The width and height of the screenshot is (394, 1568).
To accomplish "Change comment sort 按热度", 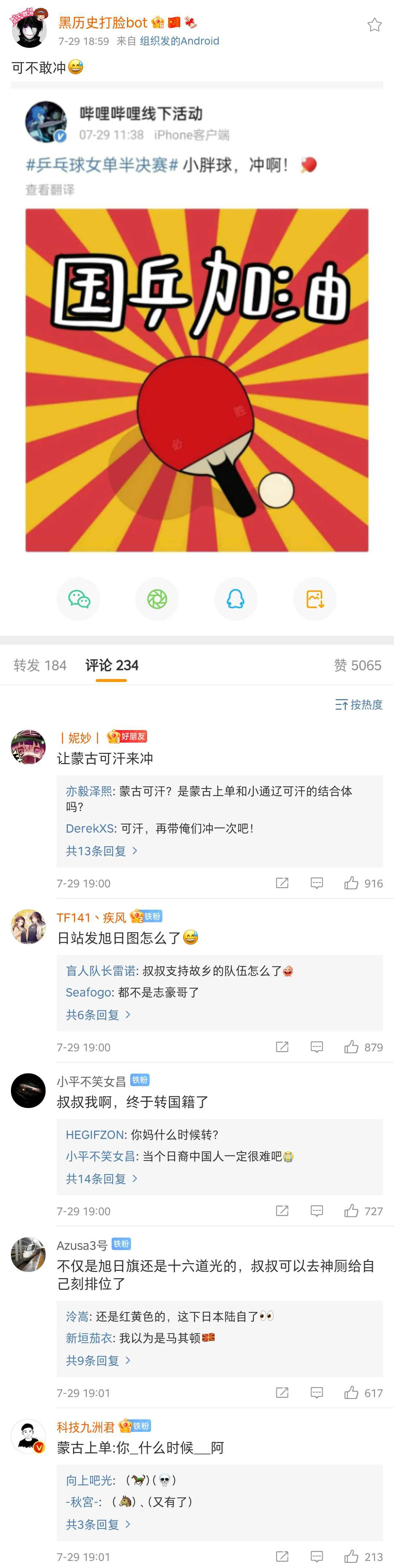I will click(x=359, y=704).
